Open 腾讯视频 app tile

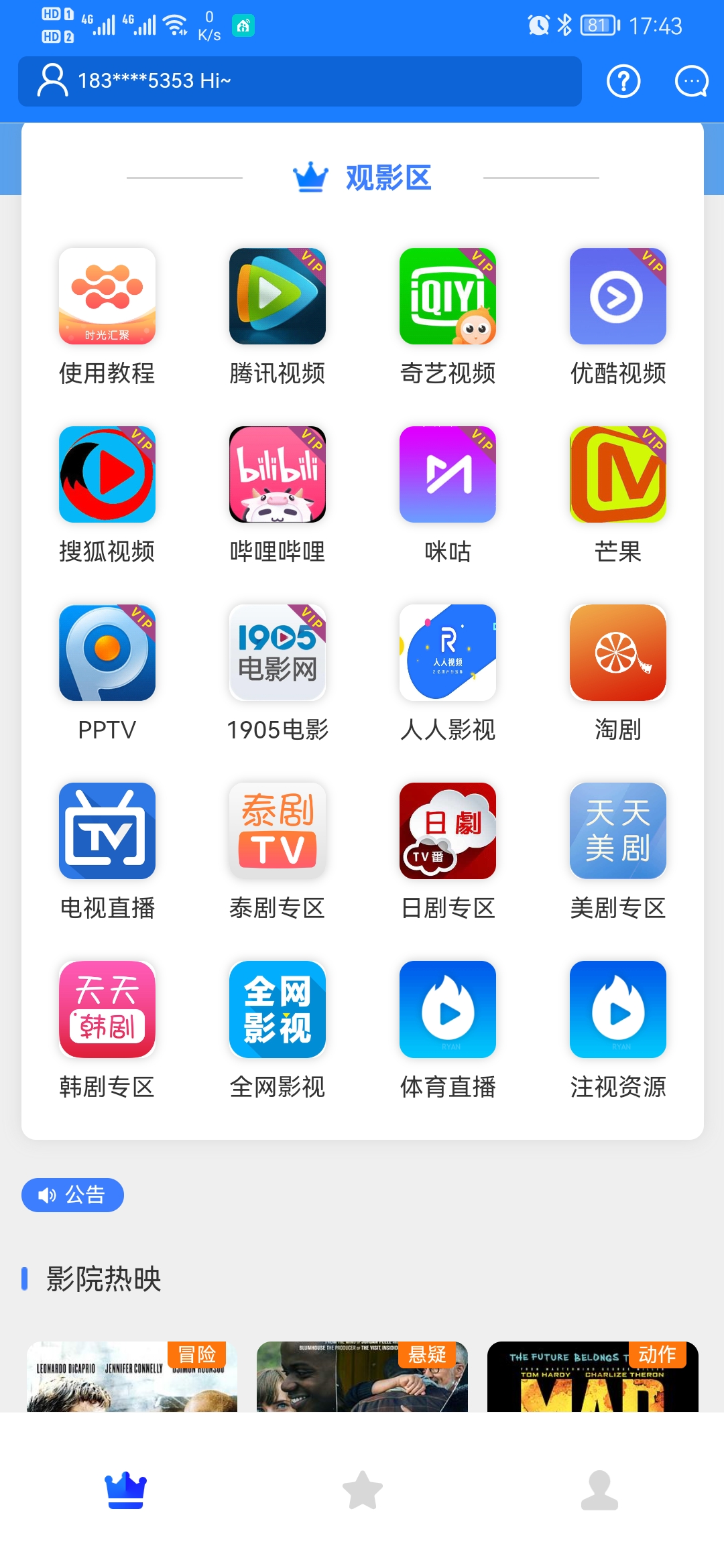click(x=278, y=317)
